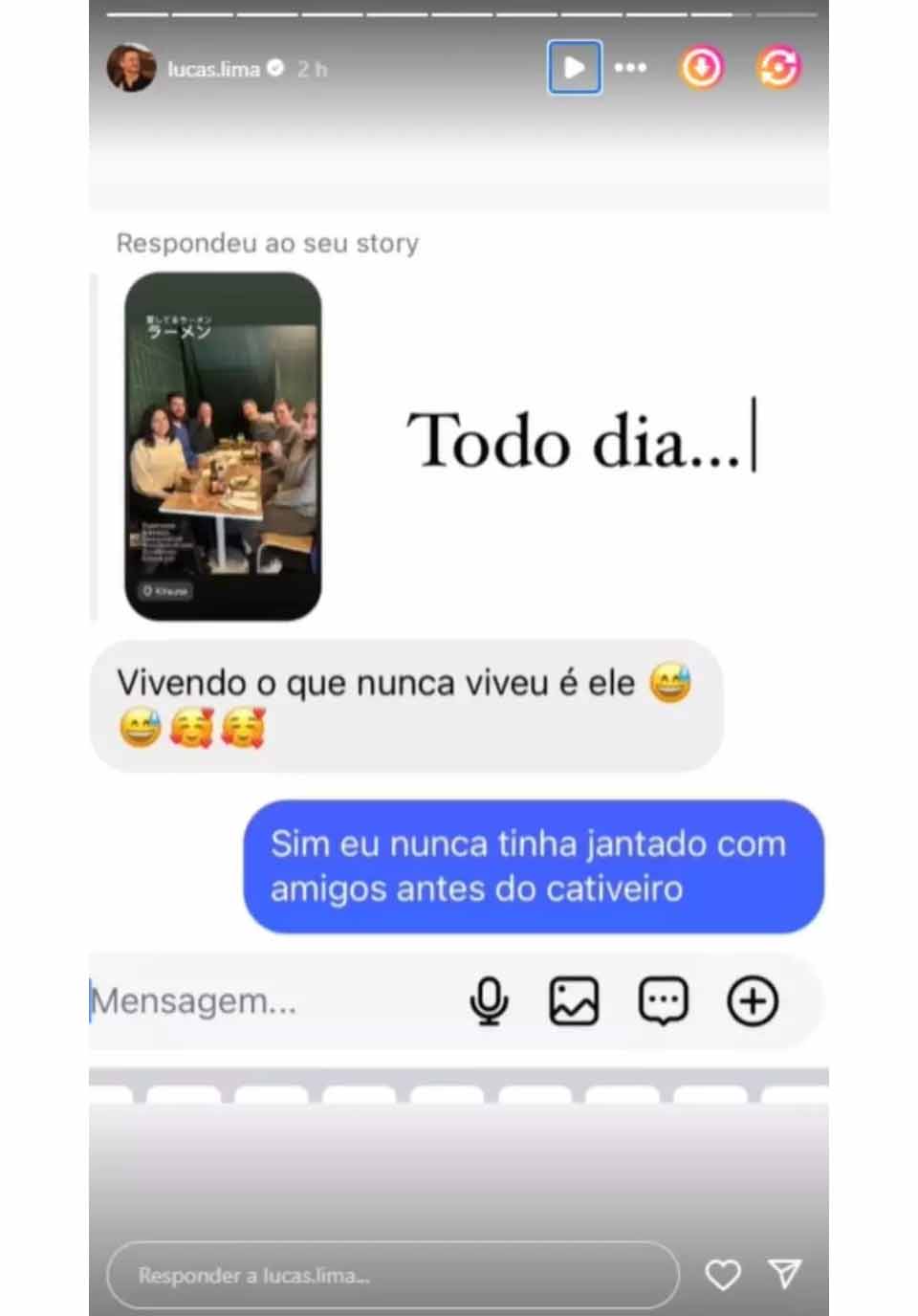
Task: Open the lucas.lima username link
Action: tap(213, 69)
